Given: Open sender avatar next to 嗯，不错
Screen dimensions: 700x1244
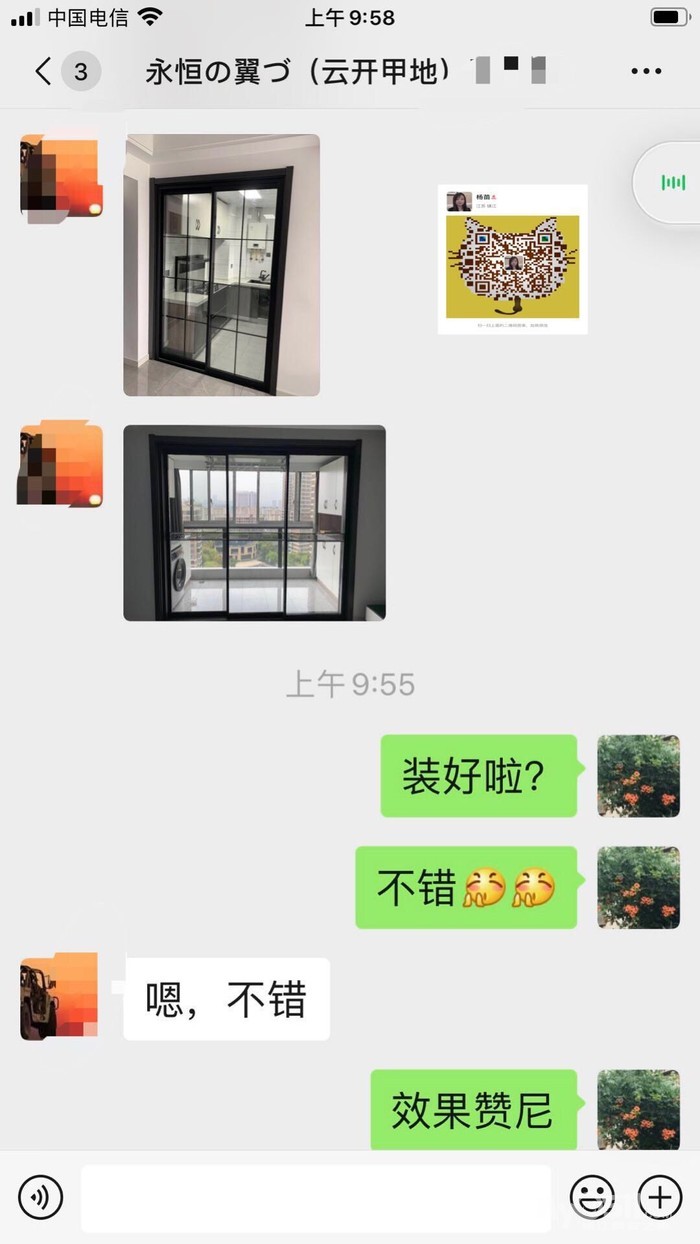Looking at the screenshot, I should (x=60, y=996).
